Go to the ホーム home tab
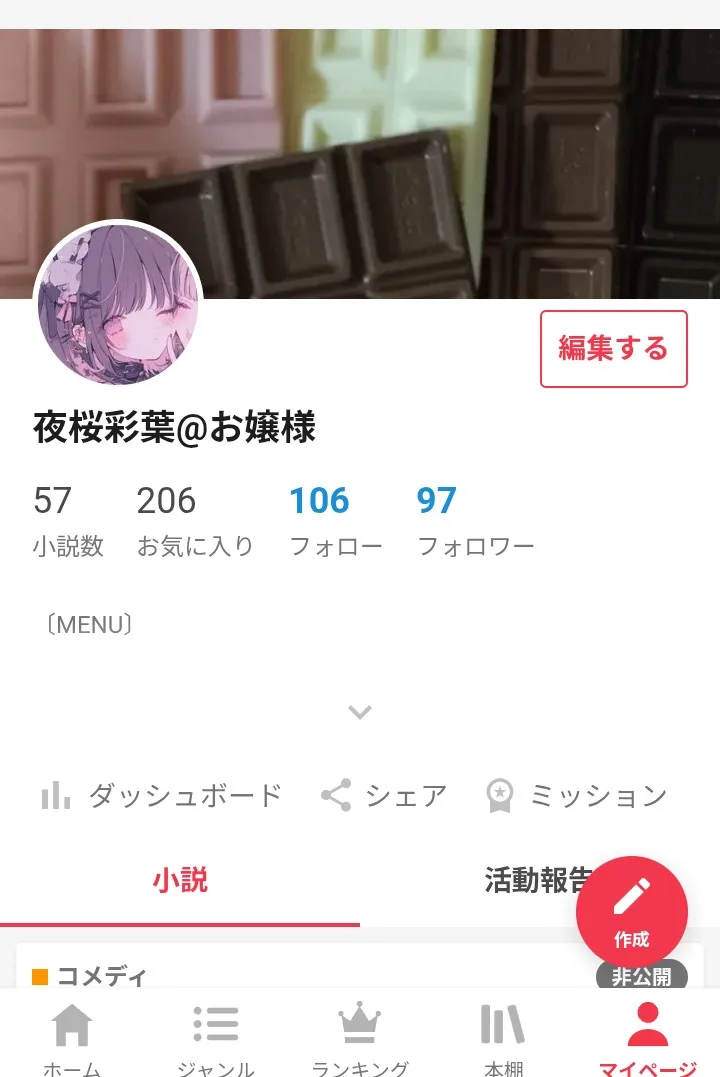720x1077 pixels. tap(72, 1037)
